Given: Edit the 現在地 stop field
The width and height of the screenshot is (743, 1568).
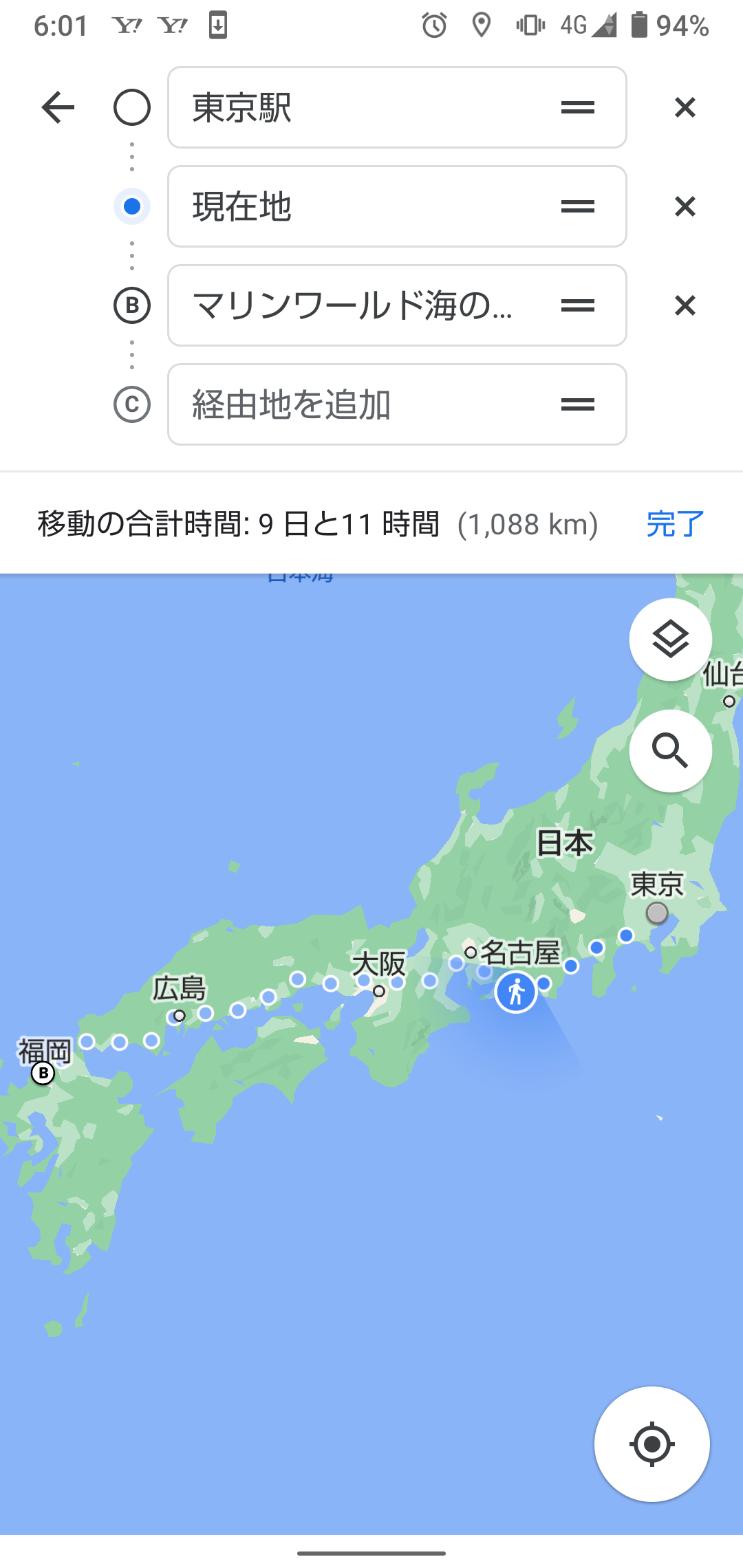Looking at the screenshot, I should click(365, 206).
